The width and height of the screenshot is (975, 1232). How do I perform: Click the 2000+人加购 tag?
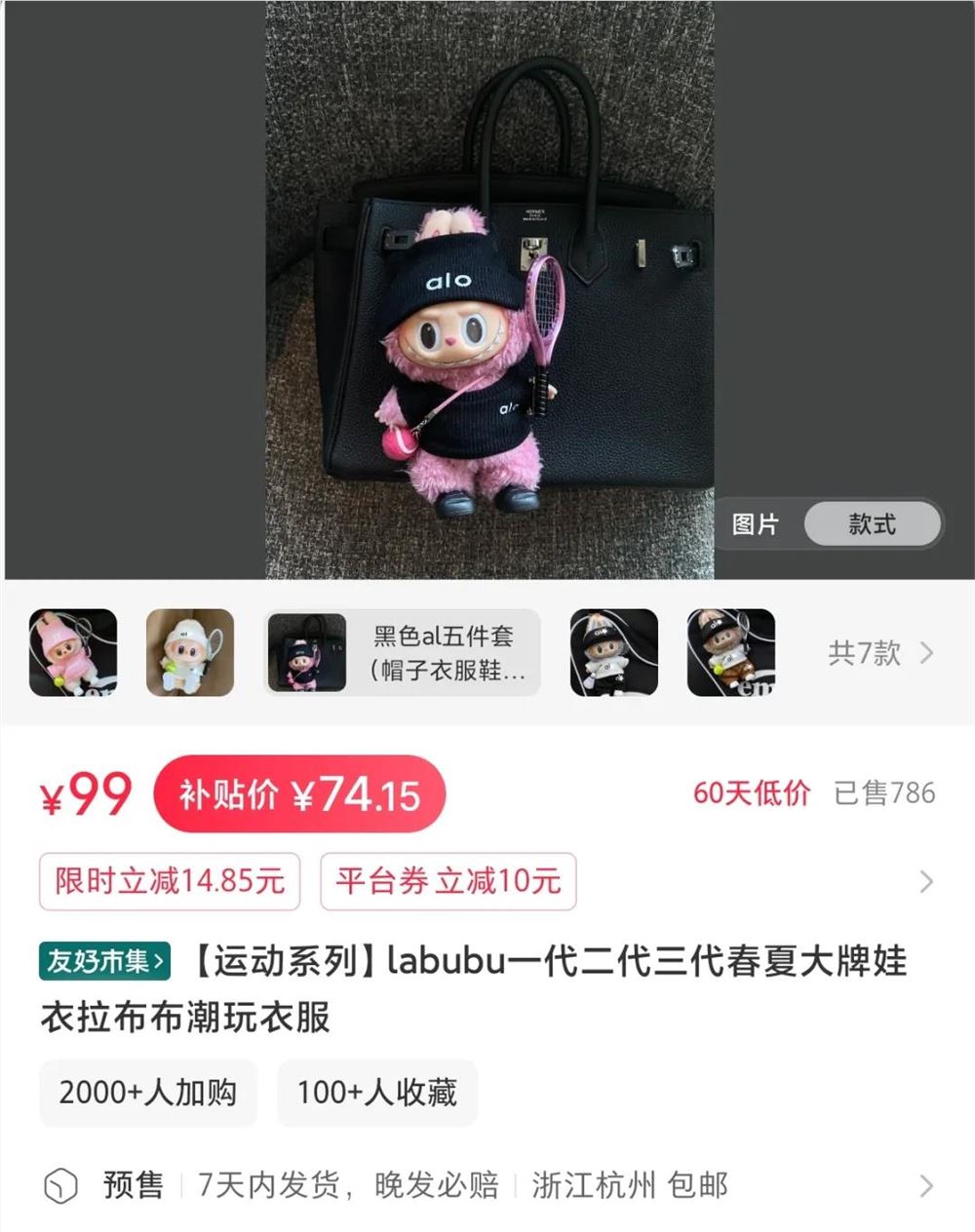(x=147, y=1094)
